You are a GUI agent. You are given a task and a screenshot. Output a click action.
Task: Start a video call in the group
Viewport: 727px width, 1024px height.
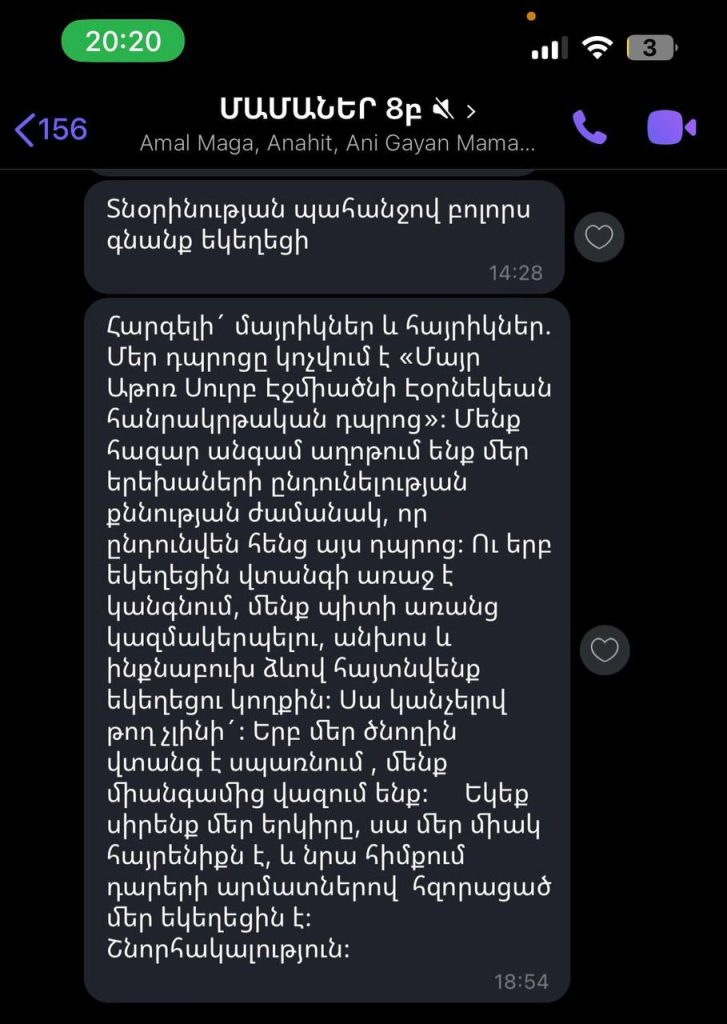pyautogui.click(x=671, y=127)
